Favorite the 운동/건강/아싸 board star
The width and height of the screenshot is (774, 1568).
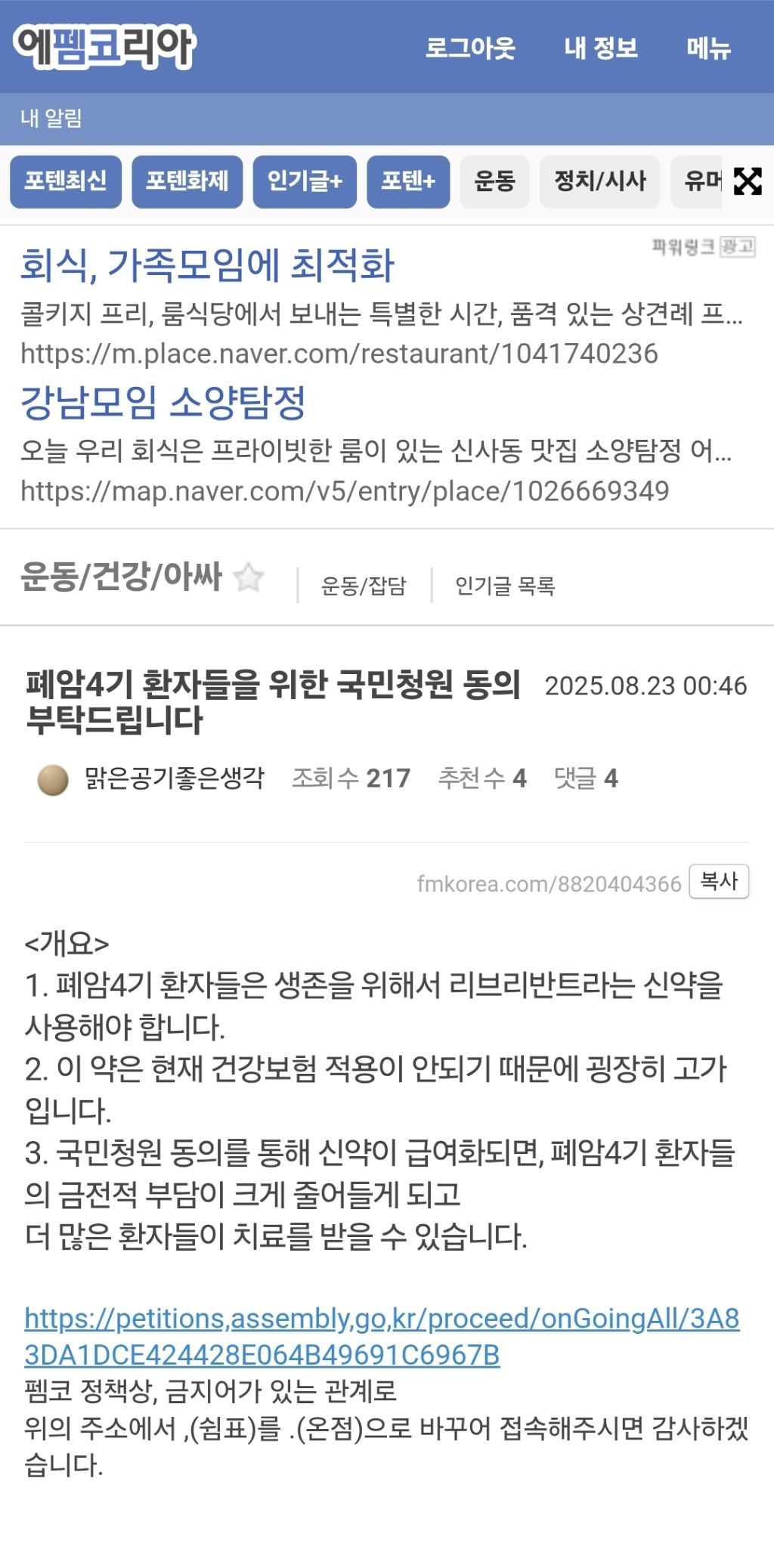pos(249,578)
